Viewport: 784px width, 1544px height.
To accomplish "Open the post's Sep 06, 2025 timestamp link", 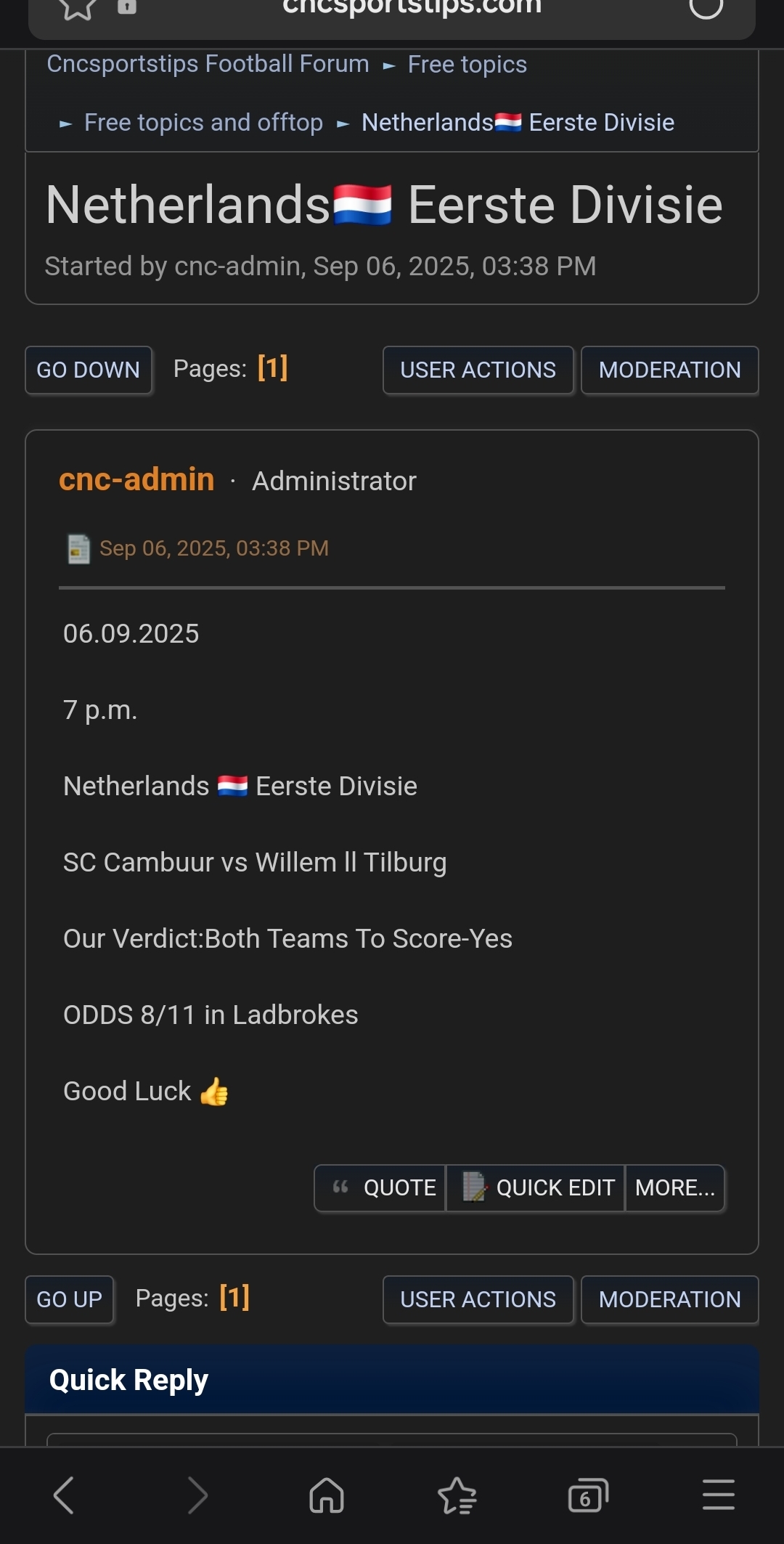I will pos(213,548).
